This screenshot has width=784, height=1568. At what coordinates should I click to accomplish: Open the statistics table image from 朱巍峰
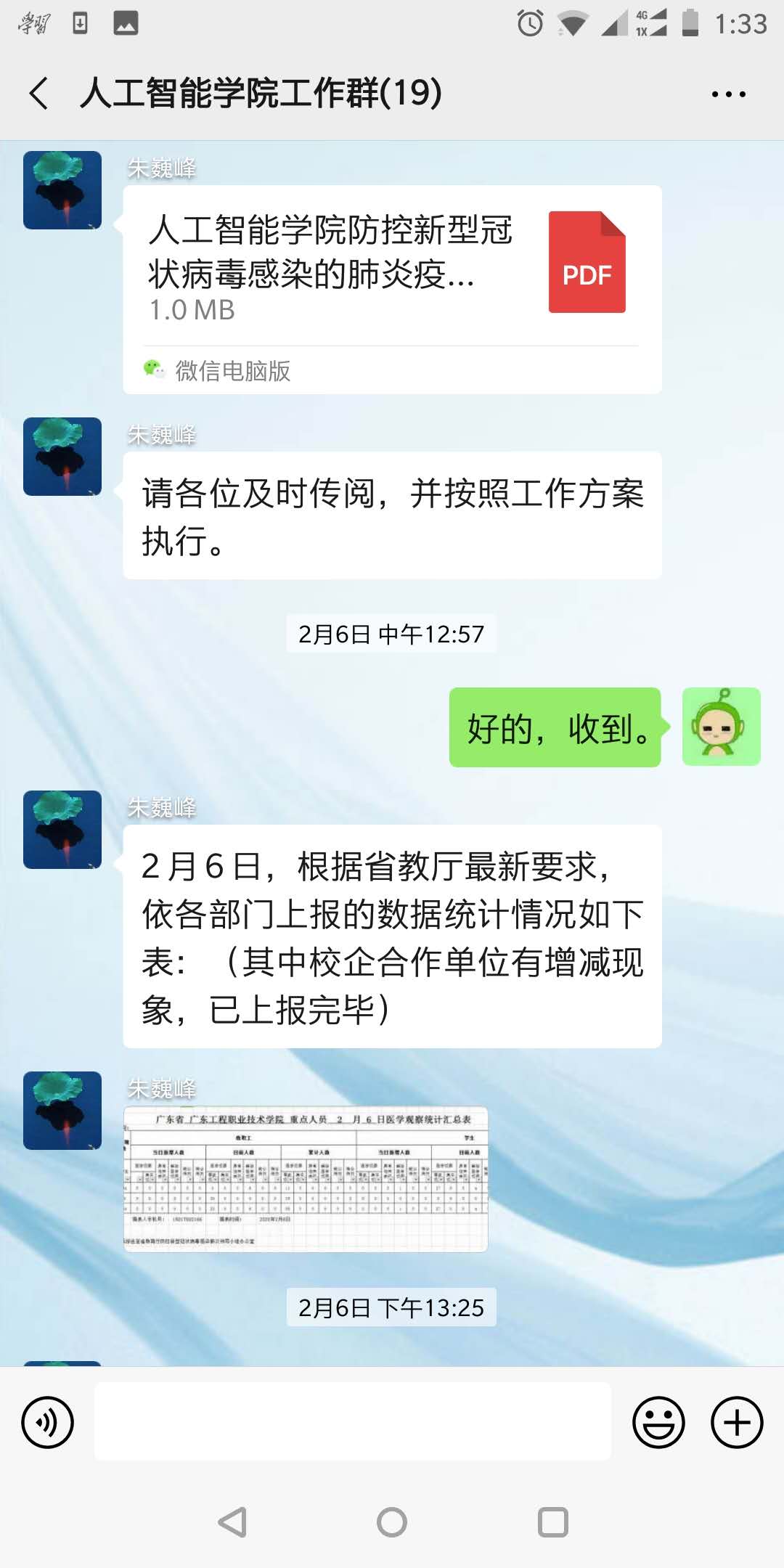tap(306, 1179)
